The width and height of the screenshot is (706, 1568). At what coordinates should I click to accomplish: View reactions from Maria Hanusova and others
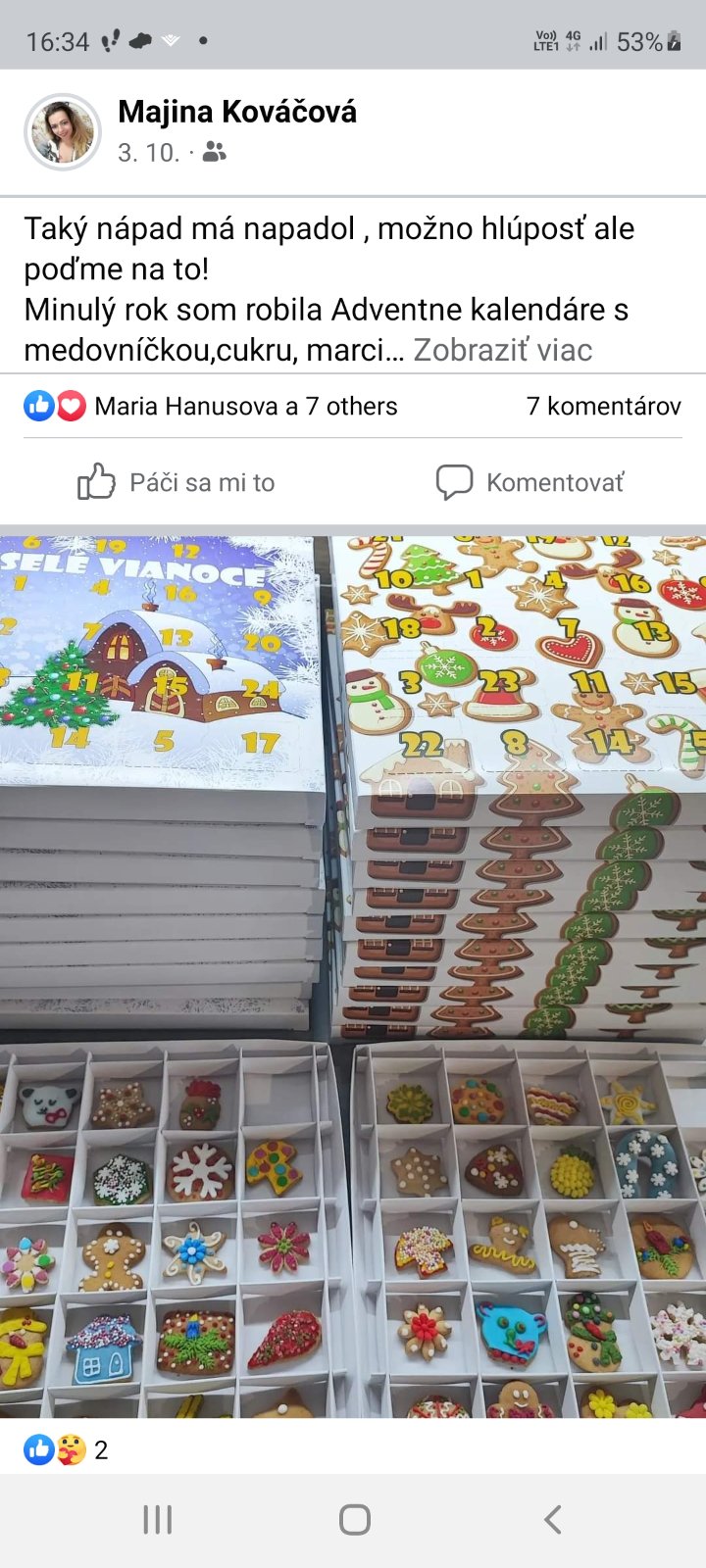click(245, 406)
